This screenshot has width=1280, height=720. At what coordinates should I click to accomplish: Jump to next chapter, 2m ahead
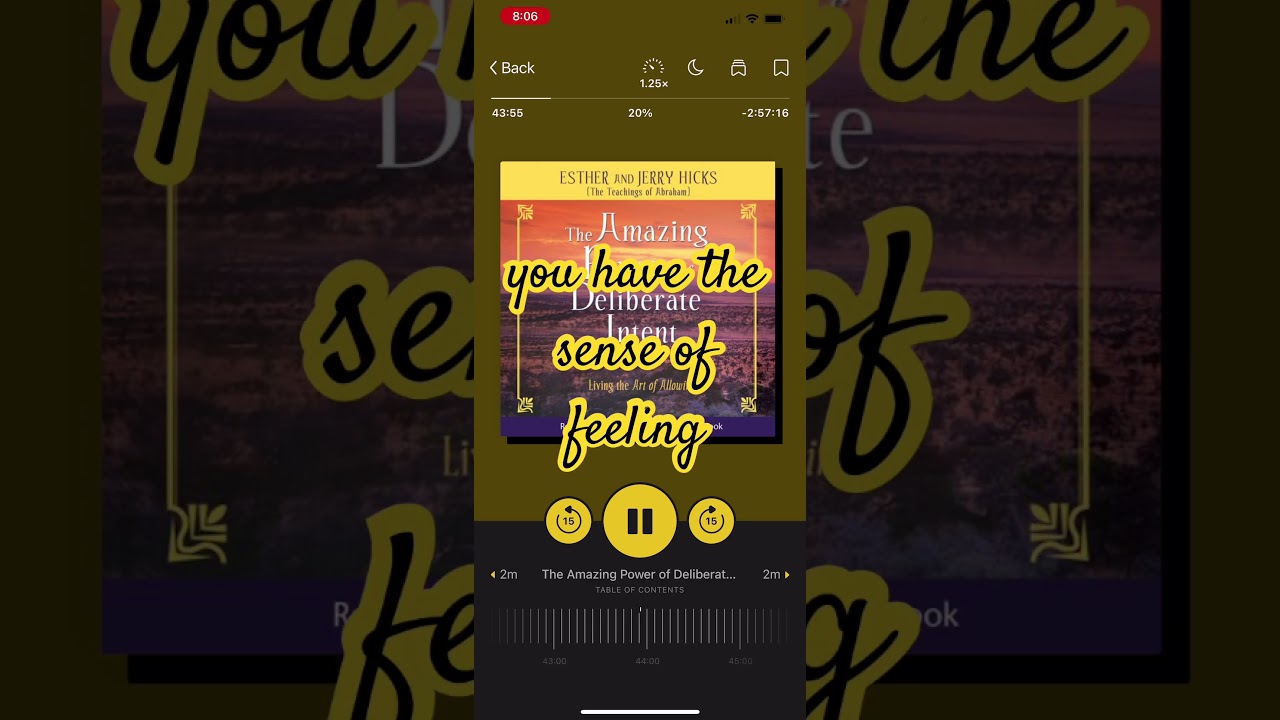[776, 575]
